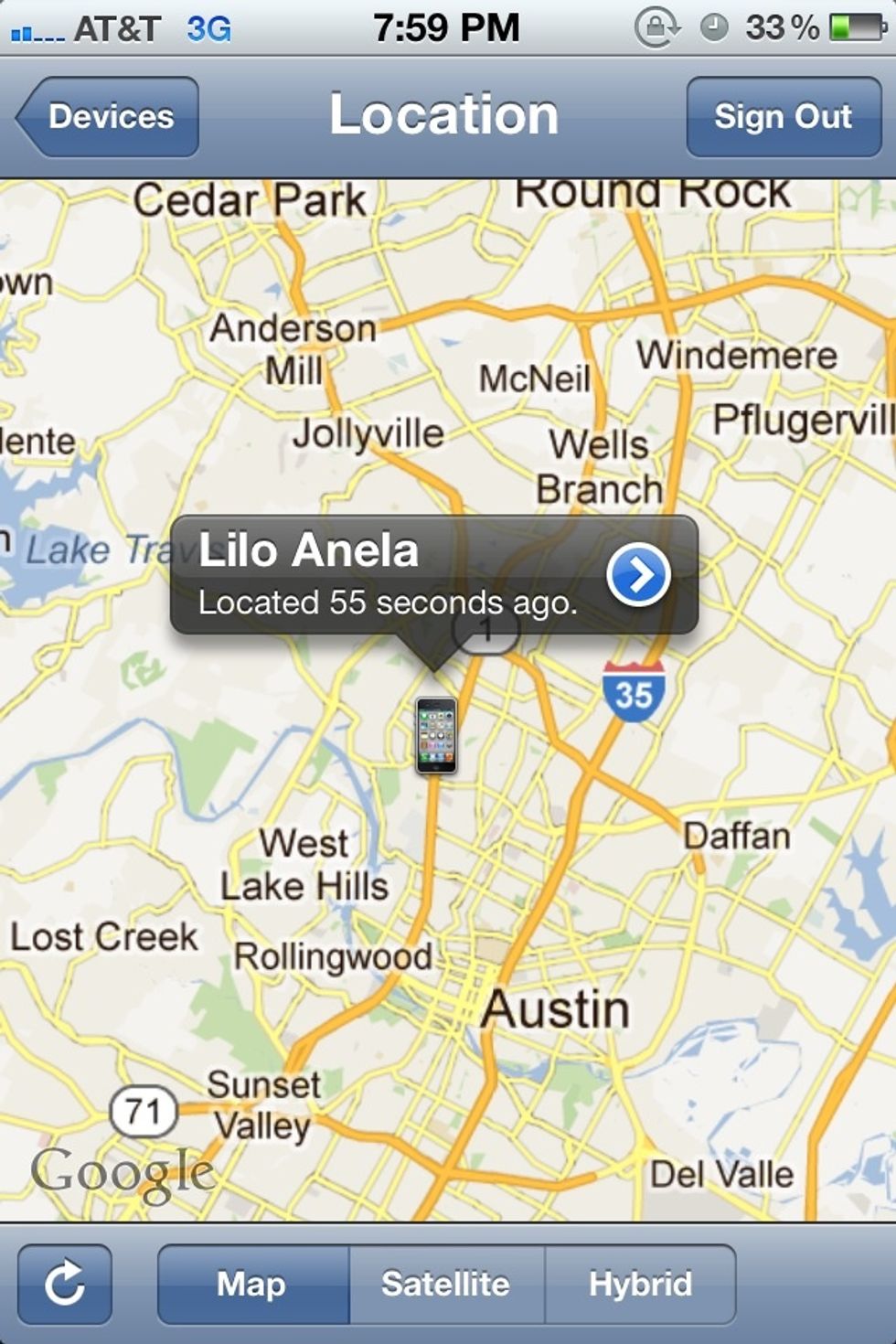Sign Out of Find My iPhone
This screenshot has height=1344, width=896.
pyautogui.click(x=784, y=117)
